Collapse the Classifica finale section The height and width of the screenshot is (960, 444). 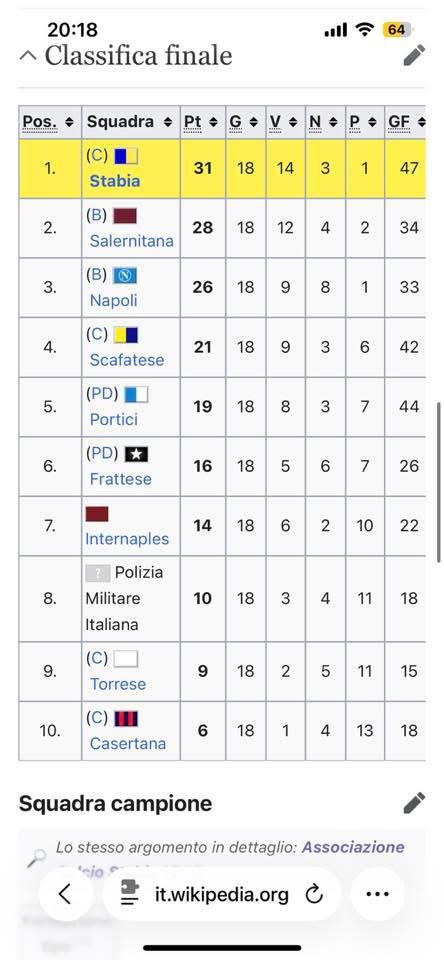(x=28, y=56)
